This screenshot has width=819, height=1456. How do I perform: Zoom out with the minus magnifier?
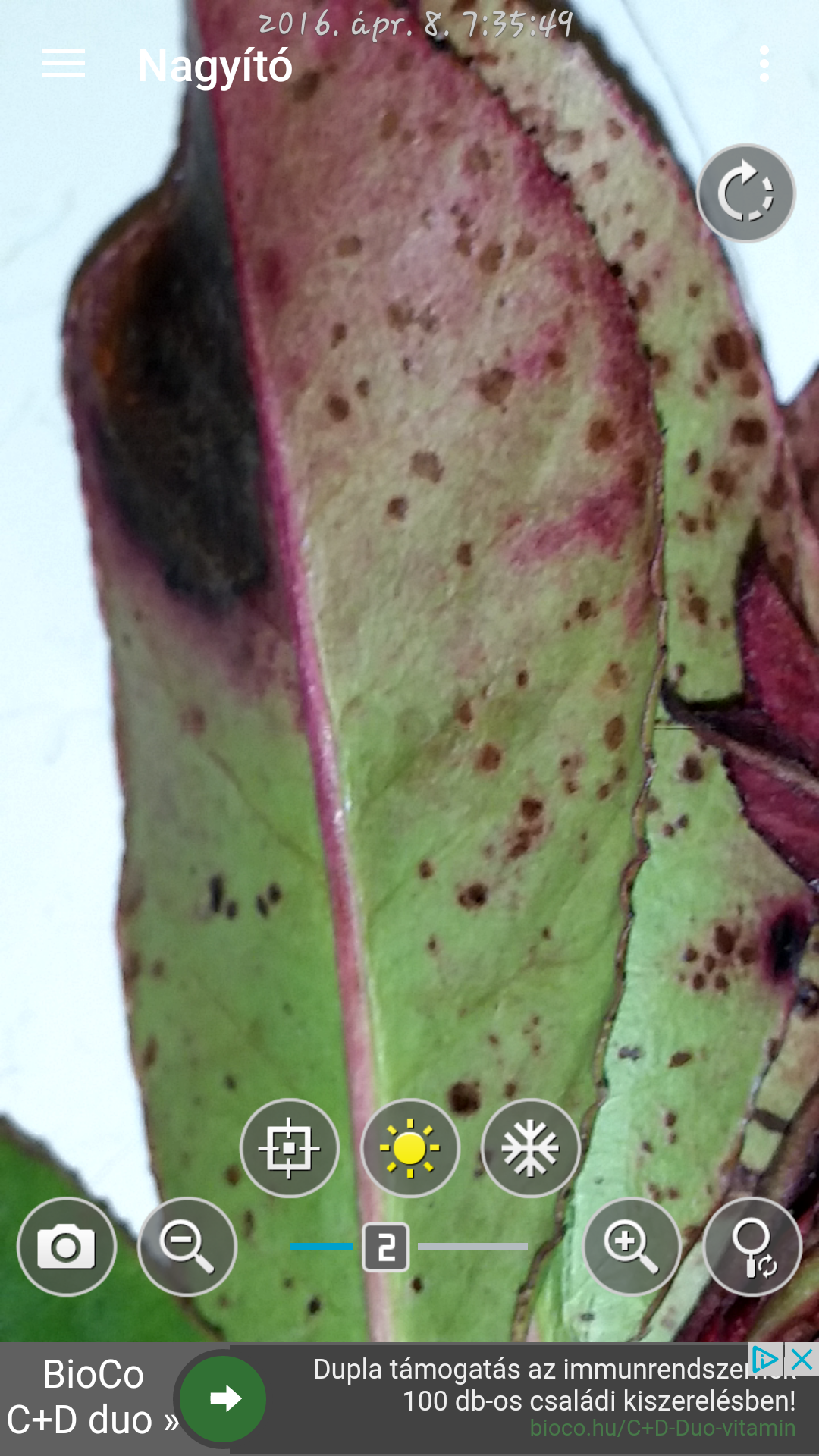tap(187, 1247)
